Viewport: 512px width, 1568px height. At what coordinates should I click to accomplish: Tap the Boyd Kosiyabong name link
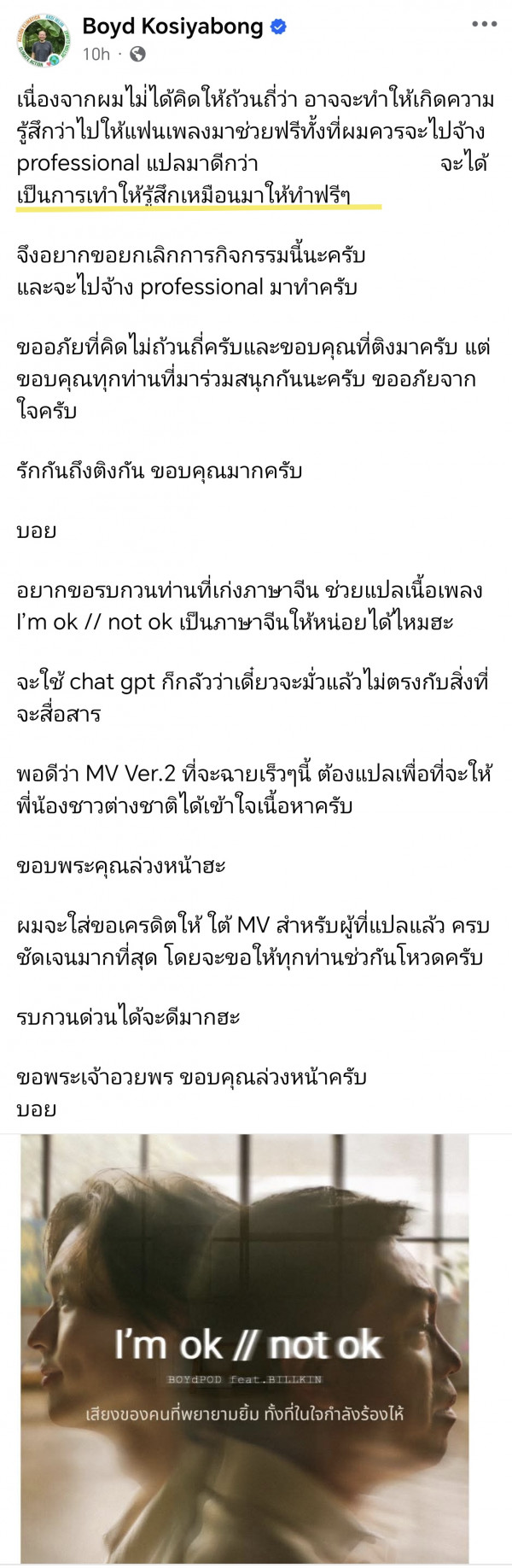[x=172, y=26]
